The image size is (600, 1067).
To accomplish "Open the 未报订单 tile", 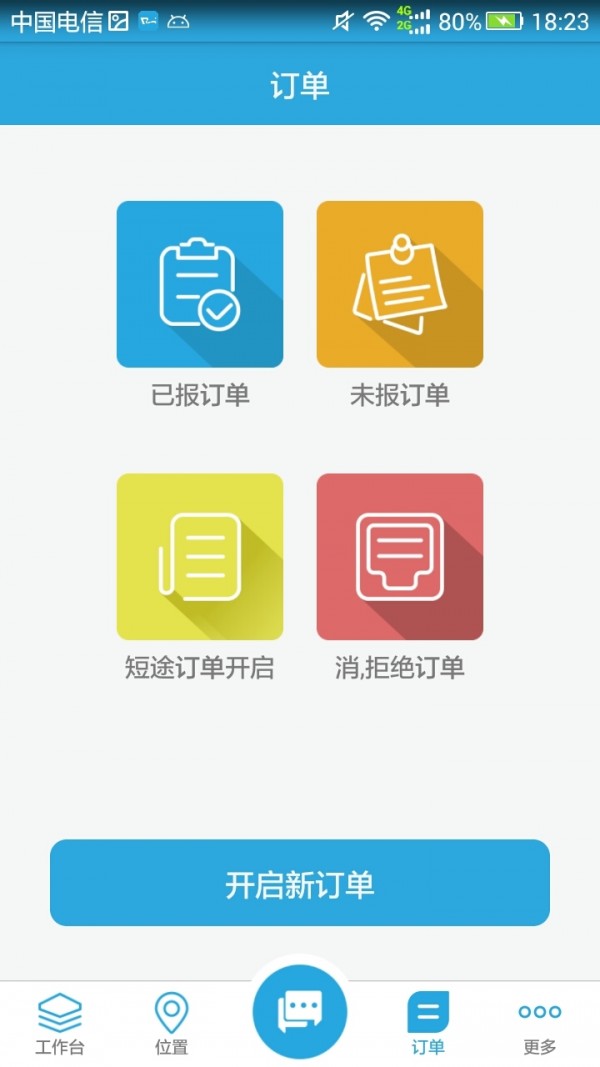I will pos(400,285).
